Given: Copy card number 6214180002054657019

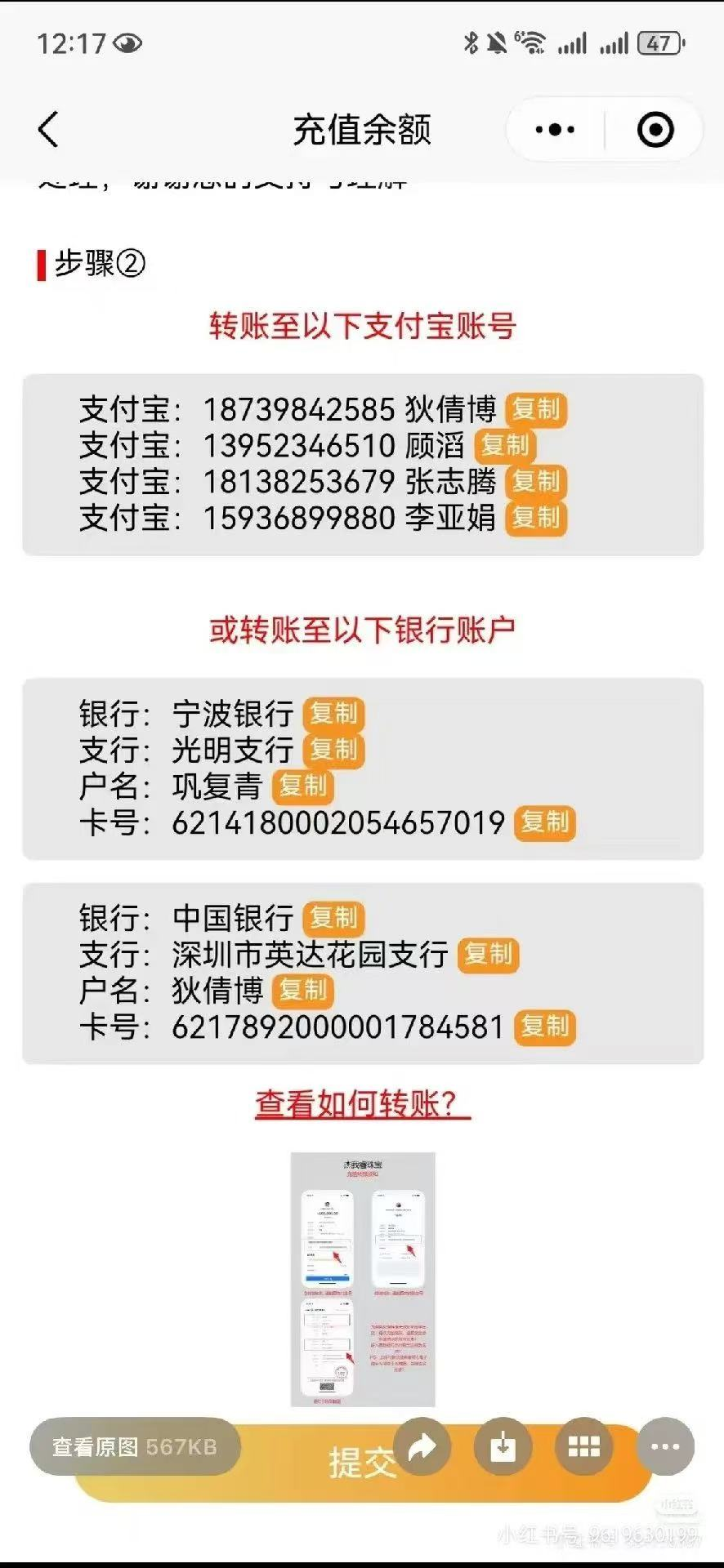Looking at the screenshot, I should click(x=546, y=823).
